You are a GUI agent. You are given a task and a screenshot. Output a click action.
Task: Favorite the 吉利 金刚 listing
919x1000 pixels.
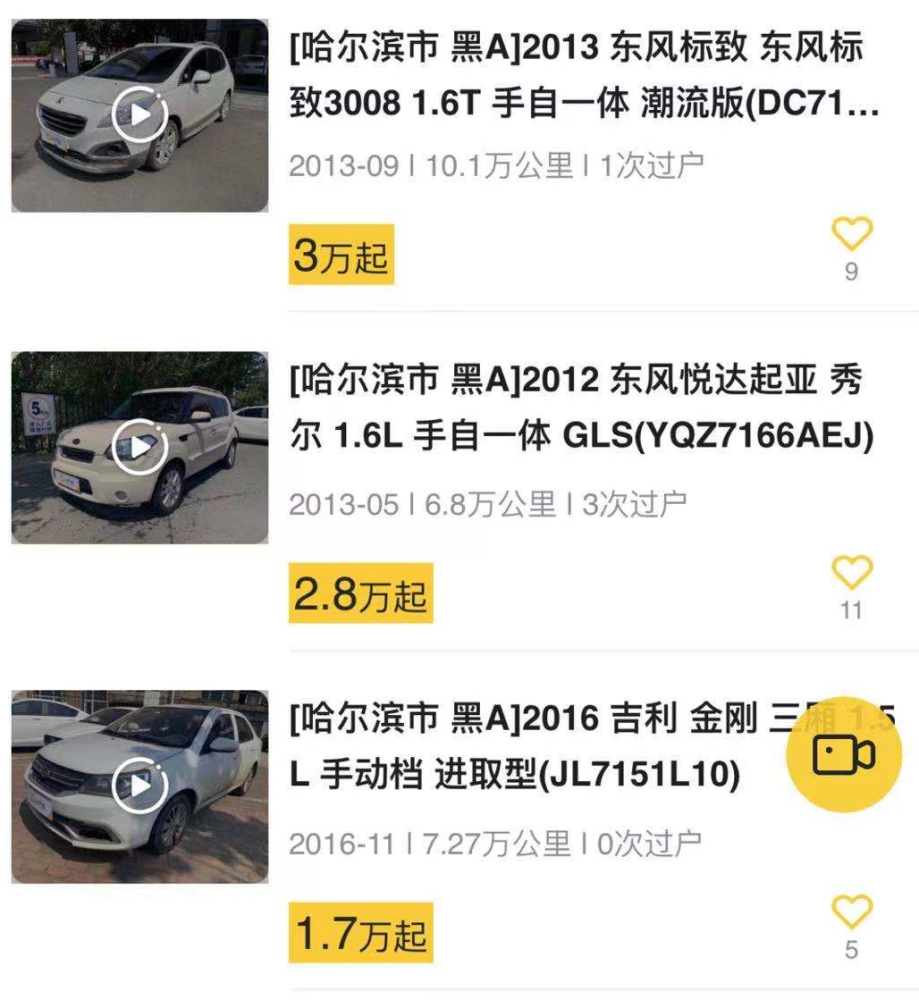point(852,913)
